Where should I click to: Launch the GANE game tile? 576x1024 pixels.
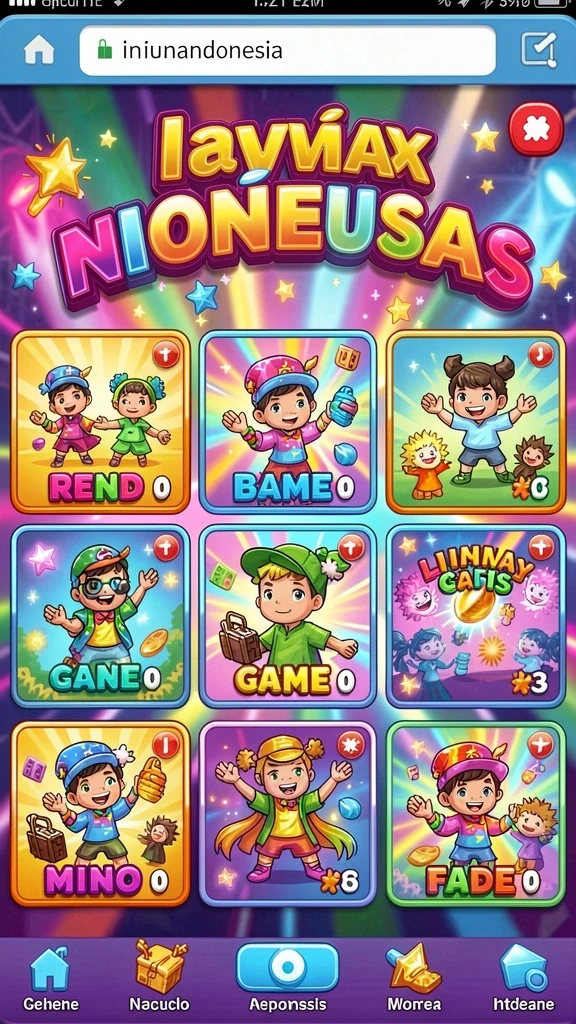point(101,616)
